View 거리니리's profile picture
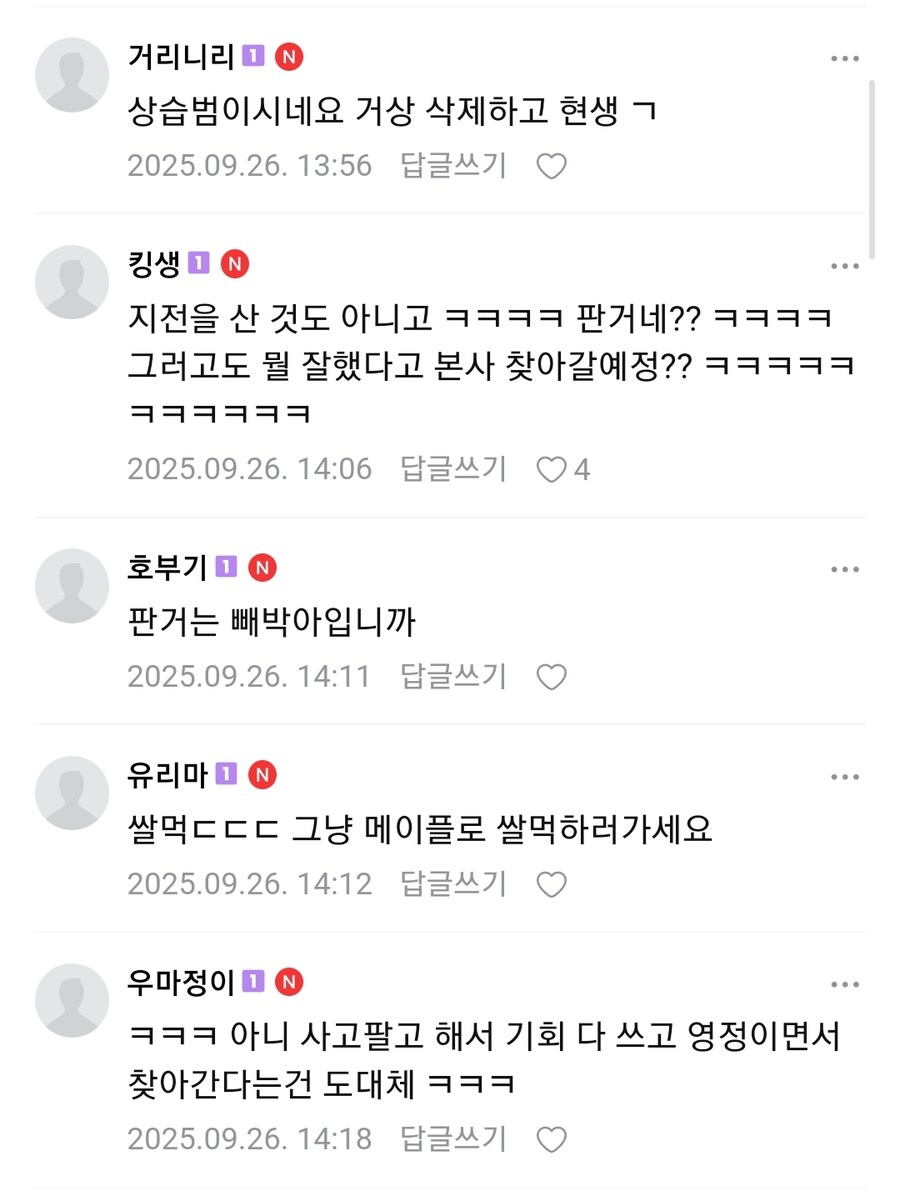This screenshot has width=900, height=1196. pyautogui.click(x=72, y=75)
